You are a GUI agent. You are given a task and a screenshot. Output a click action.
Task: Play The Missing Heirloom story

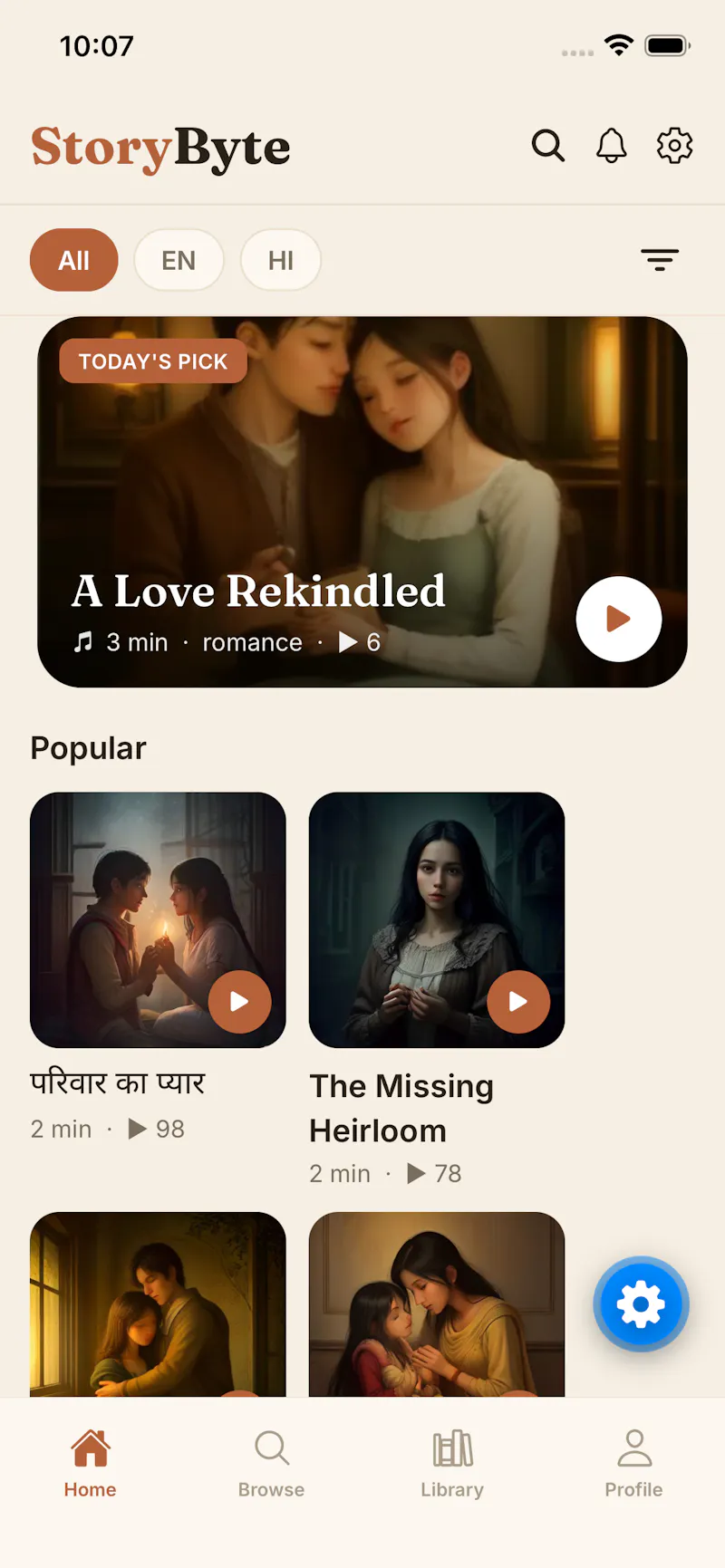click(518, 1002)
